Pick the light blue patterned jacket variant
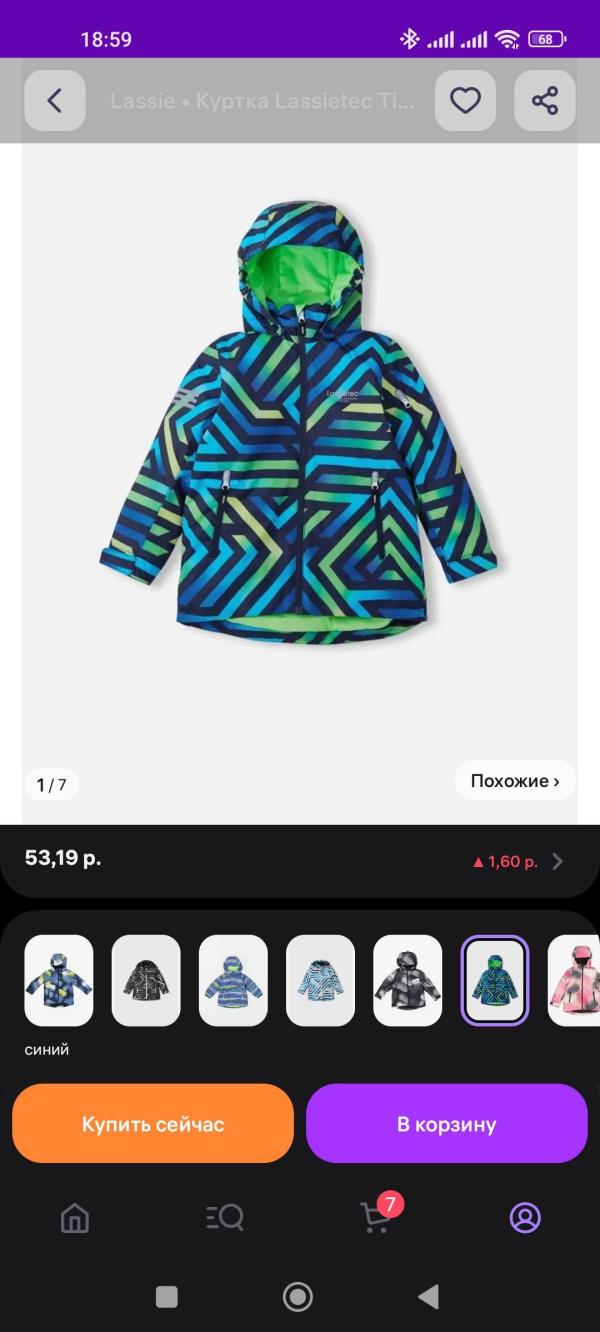Image resolution: width=600 pixels, height=1332 pixels. (320, 980)
